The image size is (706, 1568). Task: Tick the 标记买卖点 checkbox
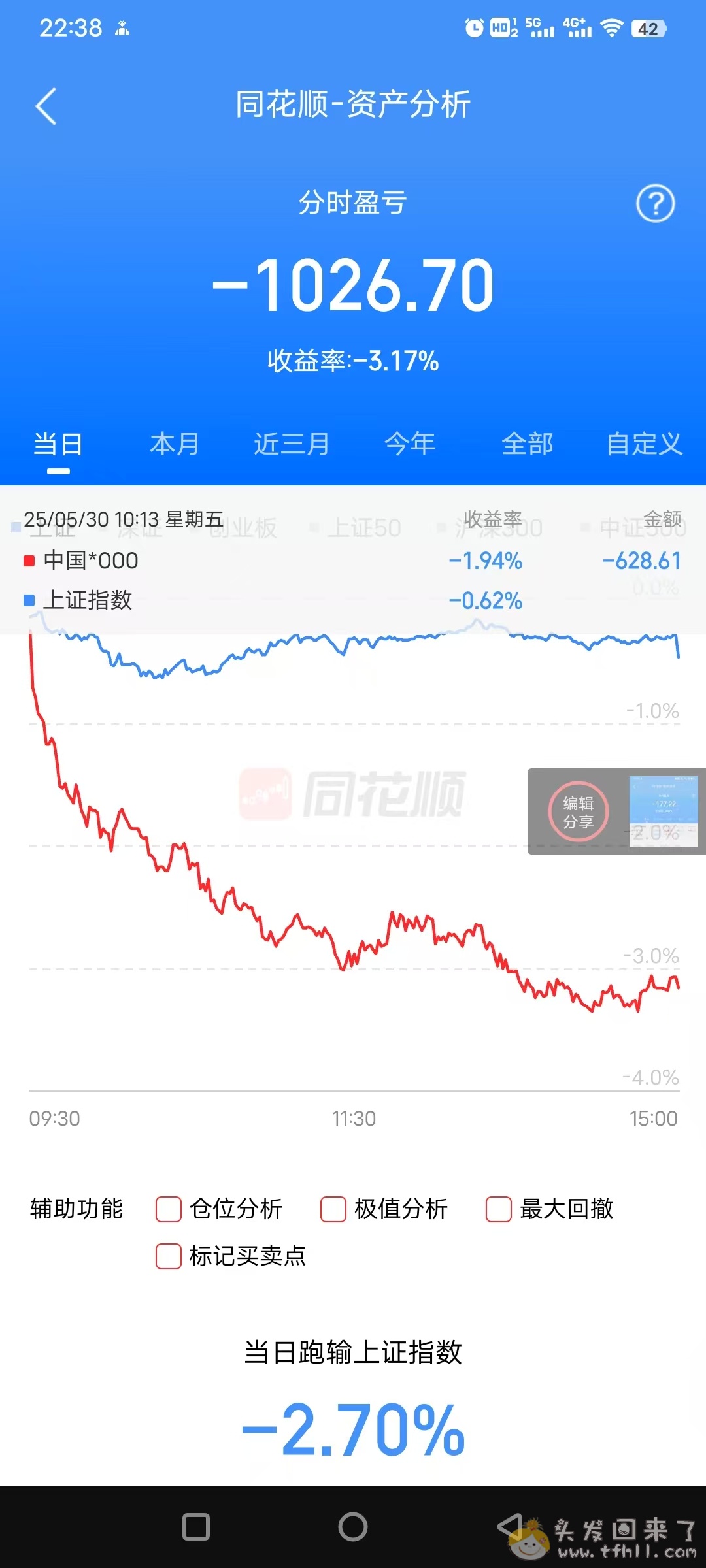tap(169, 1256)
